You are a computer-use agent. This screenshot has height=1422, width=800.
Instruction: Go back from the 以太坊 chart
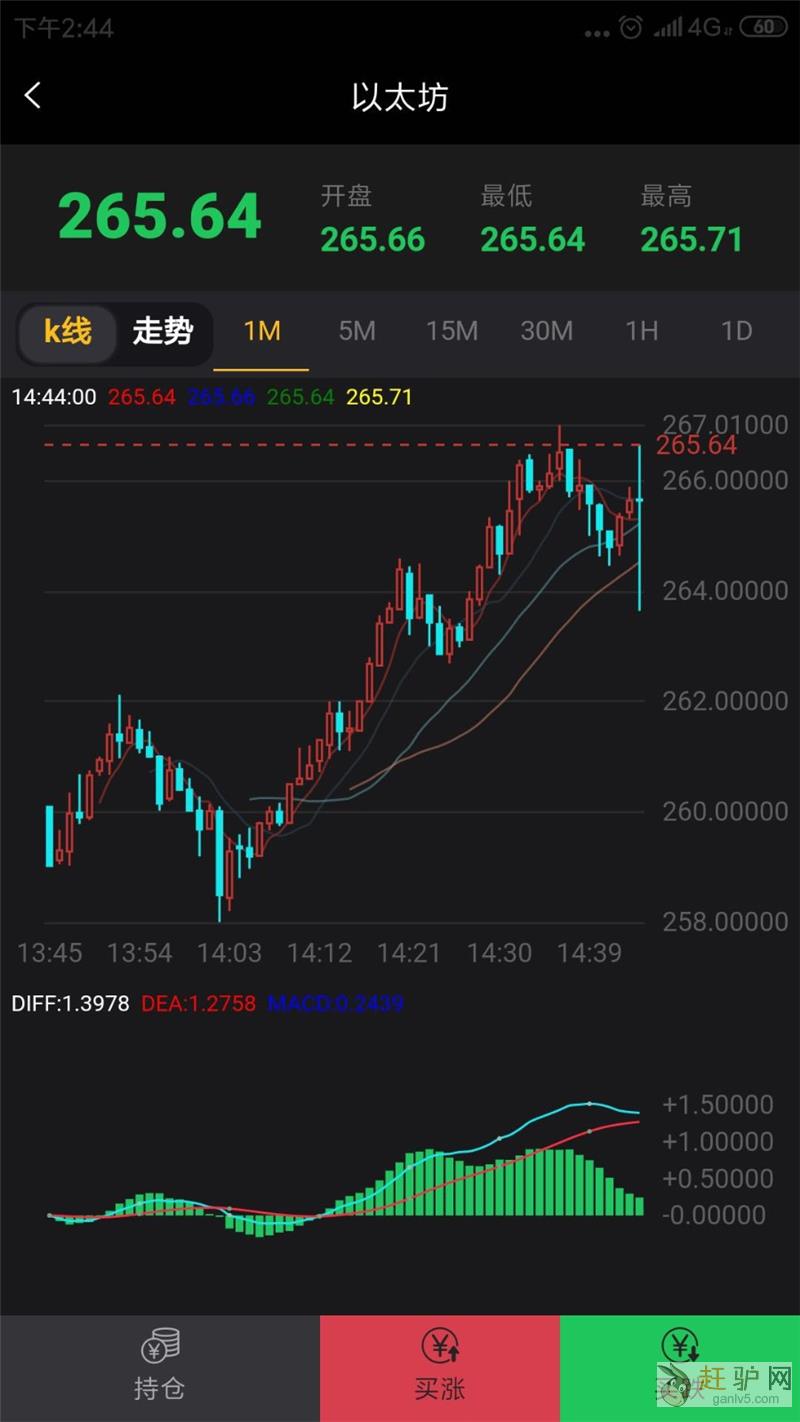tap(33, 96)
